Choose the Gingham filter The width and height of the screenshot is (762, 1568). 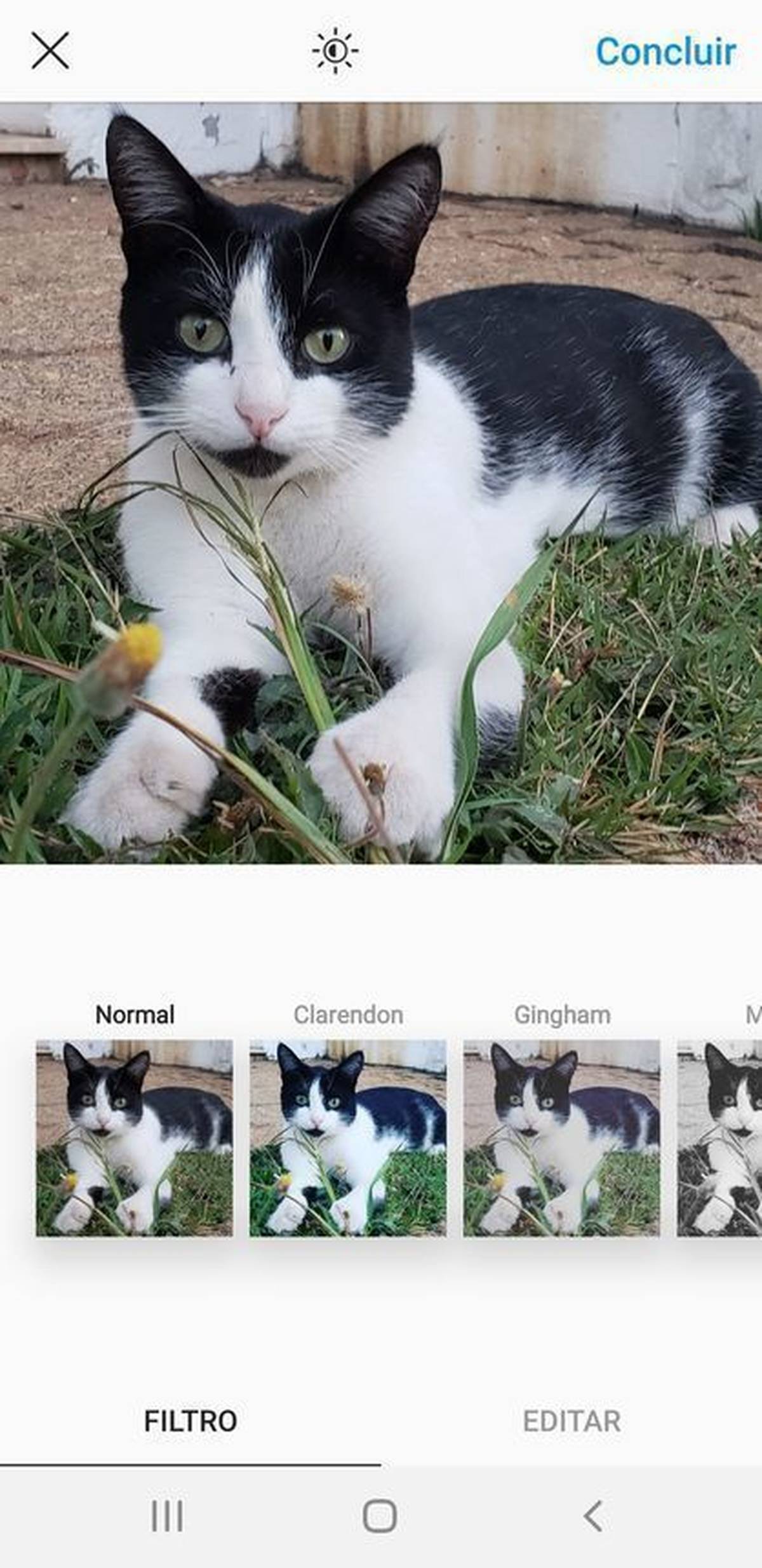pos(561,1137)
